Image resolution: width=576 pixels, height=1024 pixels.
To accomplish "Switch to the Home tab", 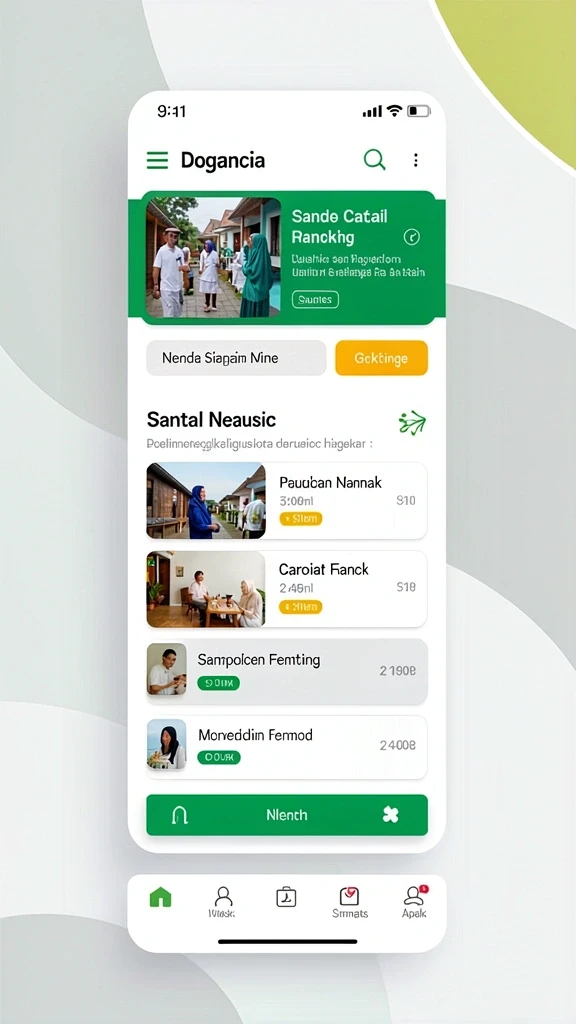I will click(x=160, y=897).
